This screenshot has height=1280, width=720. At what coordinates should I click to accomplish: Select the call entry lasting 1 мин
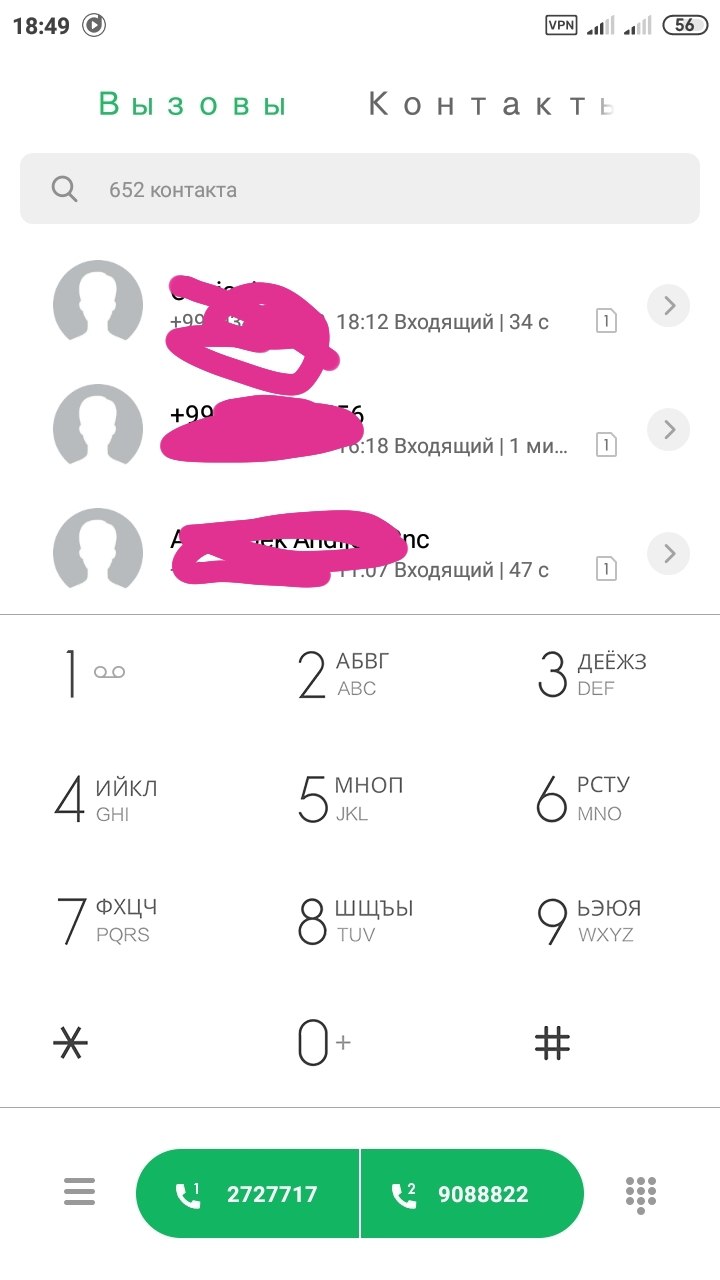click(360, 429)
